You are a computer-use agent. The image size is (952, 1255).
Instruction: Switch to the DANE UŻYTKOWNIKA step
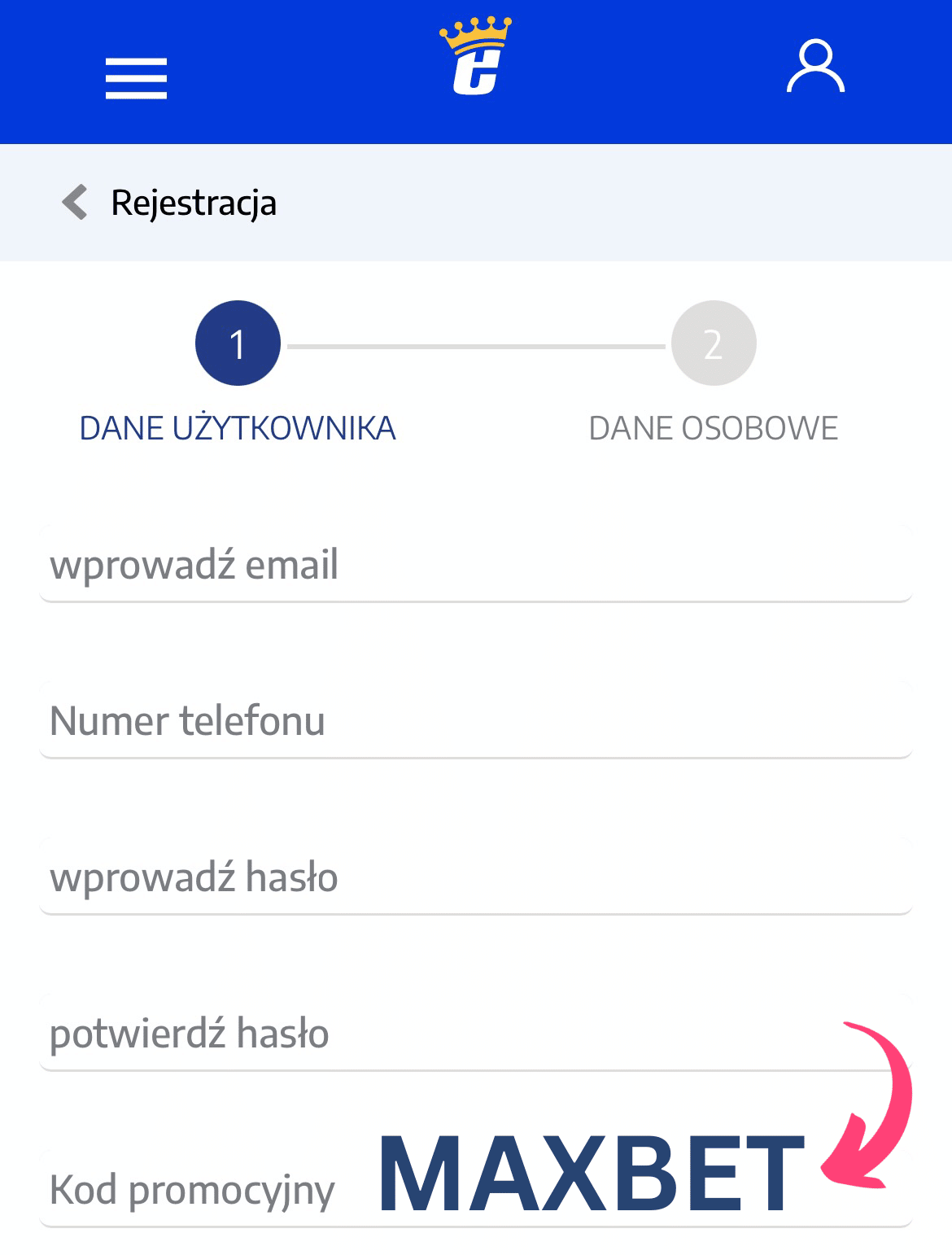238,426
